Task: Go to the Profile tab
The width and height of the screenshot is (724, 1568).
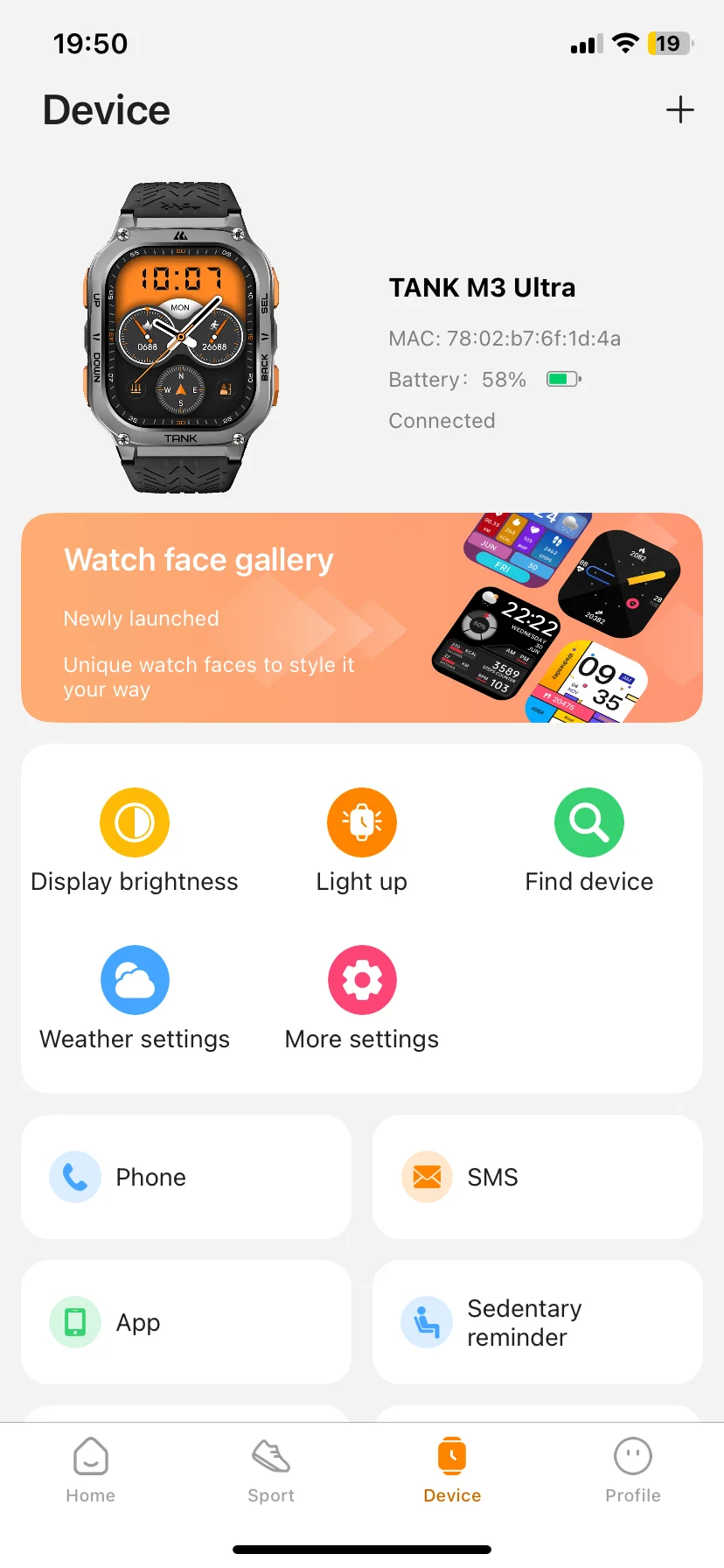Action: click(633, 1470)
